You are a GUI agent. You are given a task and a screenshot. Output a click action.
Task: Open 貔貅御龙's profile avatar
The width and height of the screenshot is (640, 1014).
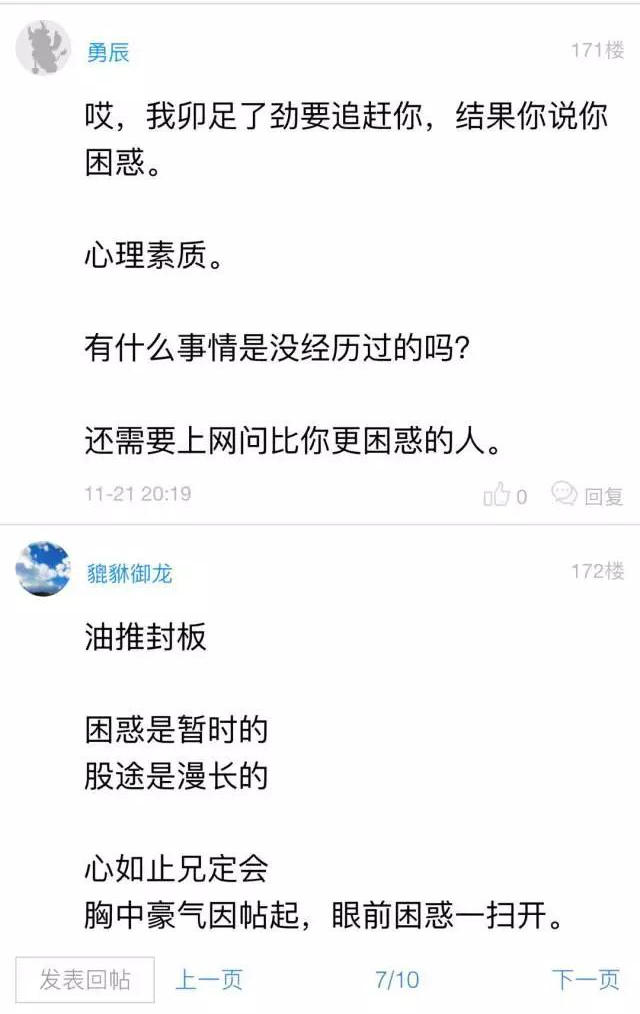click(43, 569)
